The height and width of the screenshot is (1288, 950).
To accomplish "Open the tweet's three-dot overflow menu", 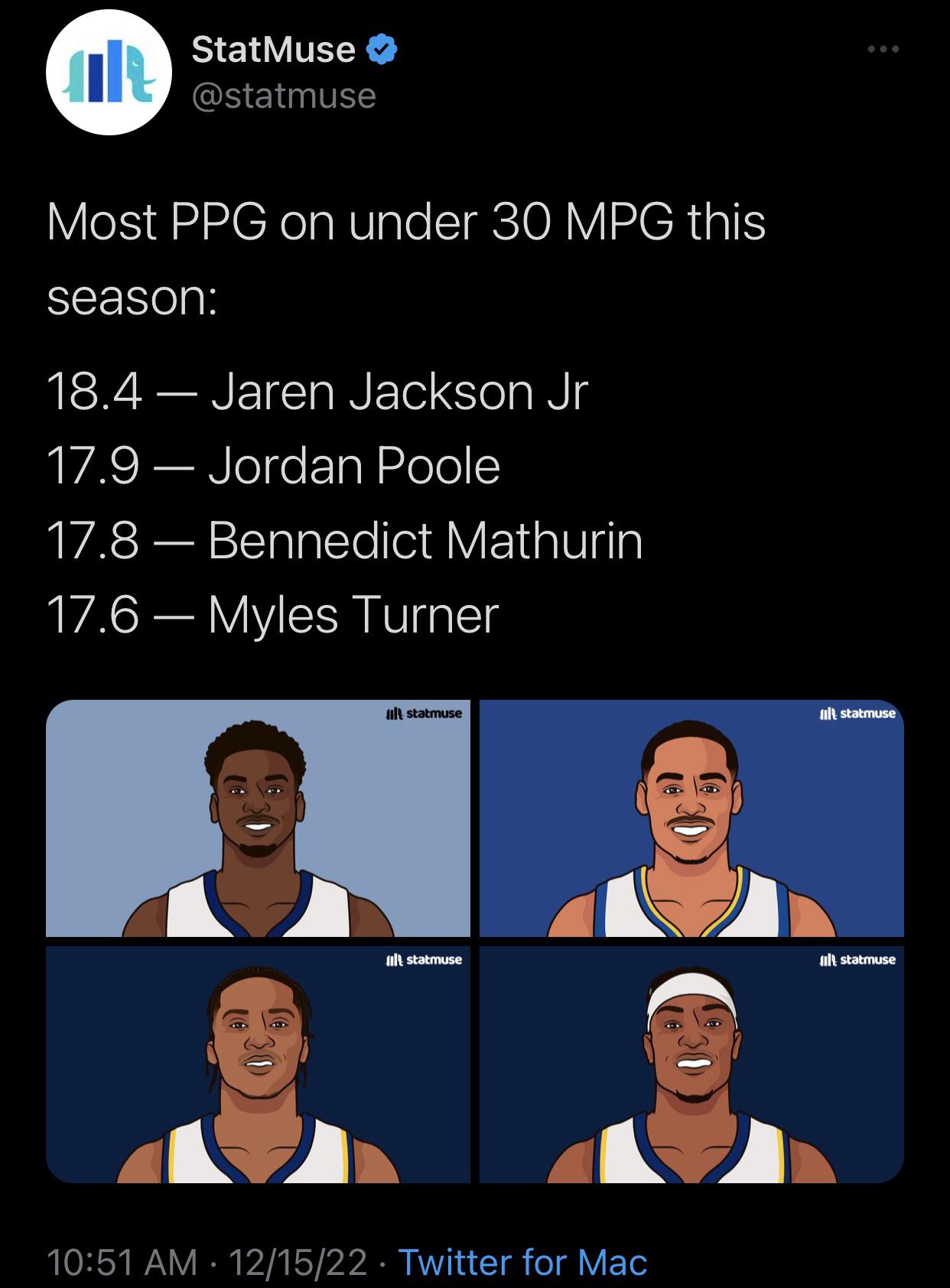I will [883, 50].
